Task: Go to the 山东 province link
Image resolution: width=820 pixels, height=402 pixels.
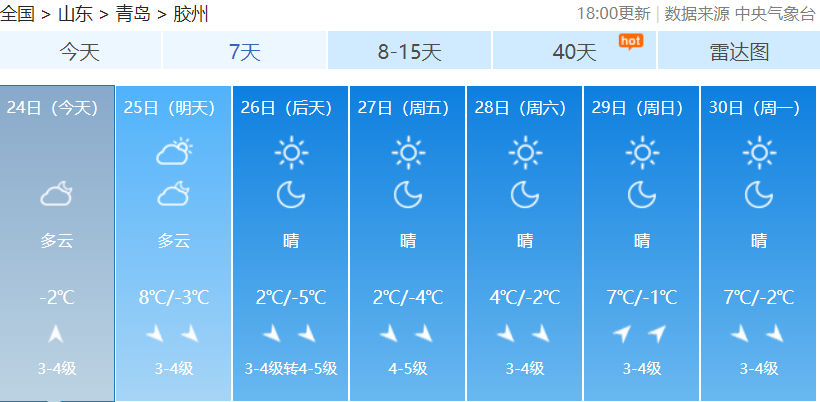Action: [76, 14]
